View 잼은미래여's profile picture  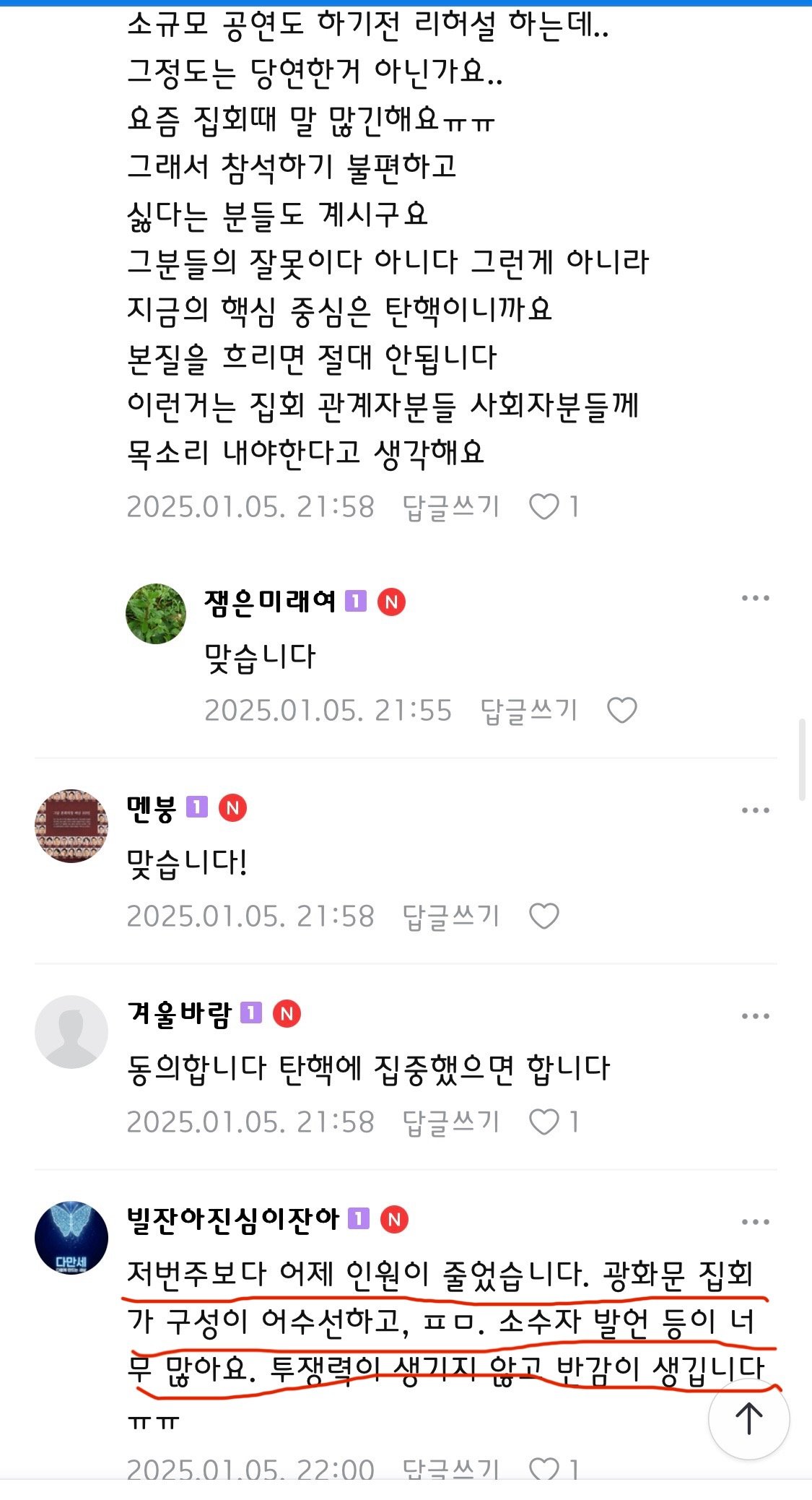click(156, 614)
